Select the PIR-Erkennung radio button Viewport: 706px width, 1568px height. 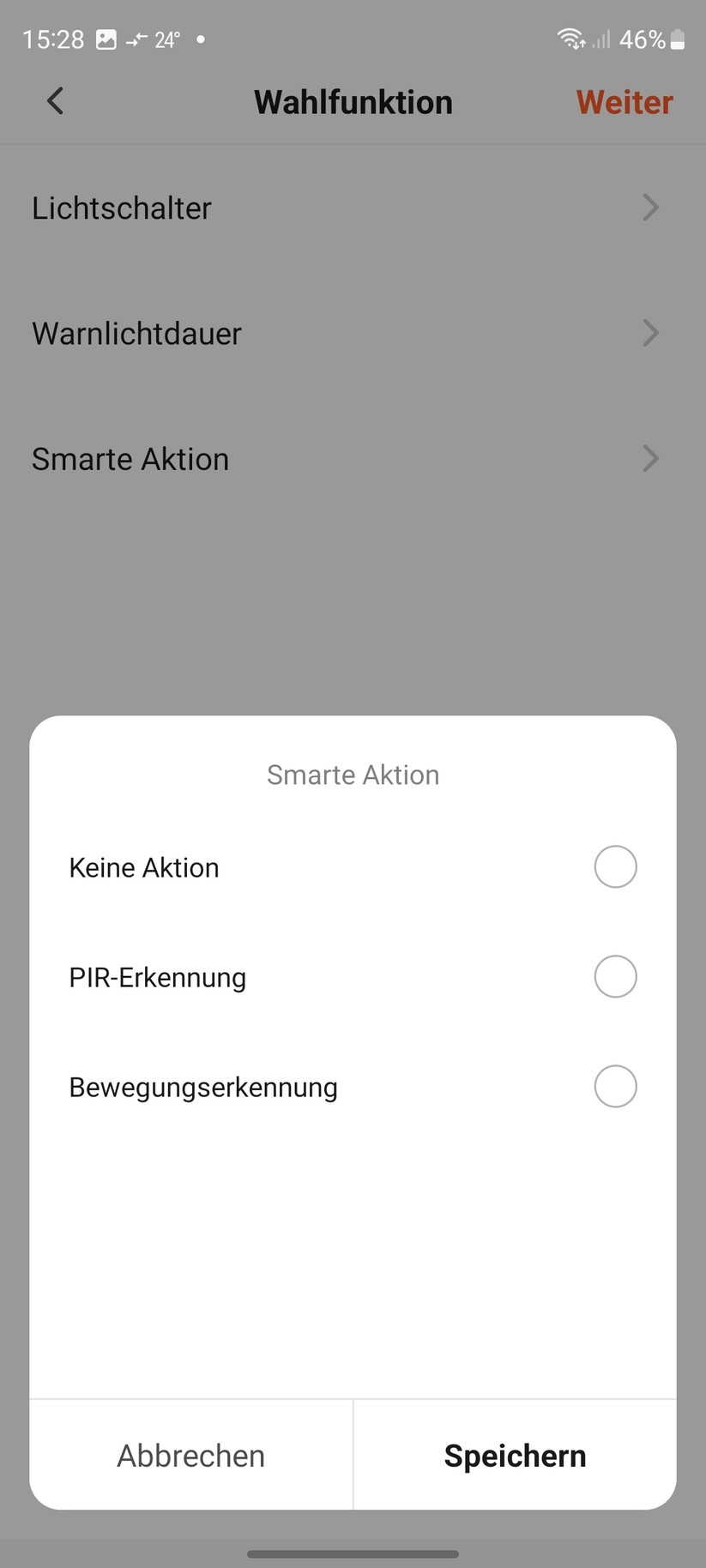pos(615,976)
